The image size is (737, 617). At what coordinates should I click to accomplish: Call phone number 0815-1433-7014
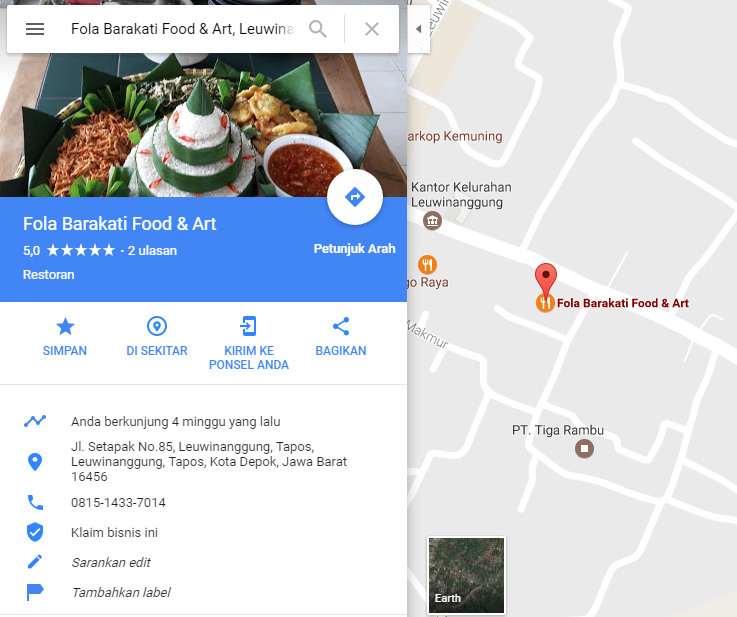click(x=118, y=502)
